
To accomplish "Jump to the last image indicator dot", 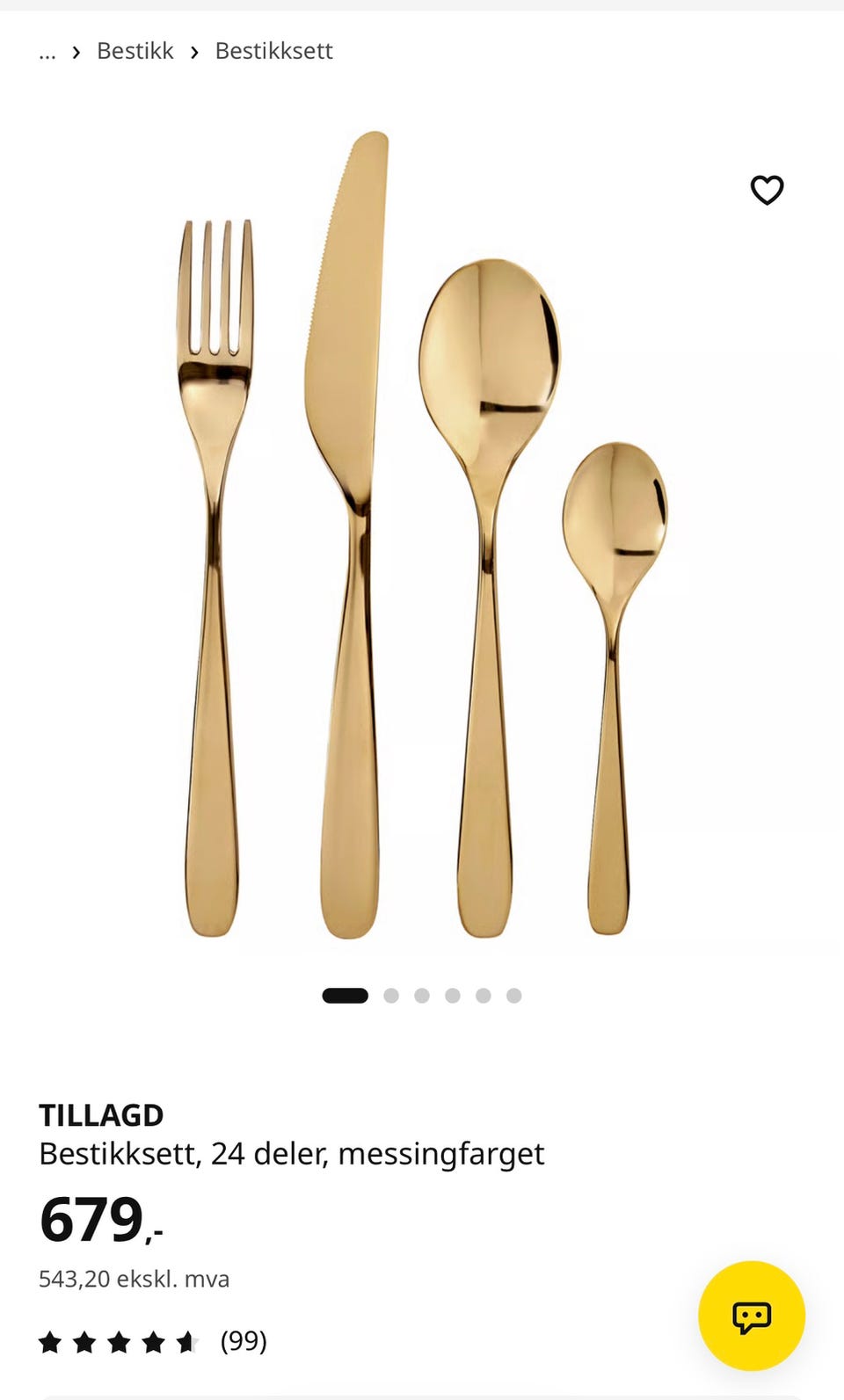I will click(x=514, y=996).
